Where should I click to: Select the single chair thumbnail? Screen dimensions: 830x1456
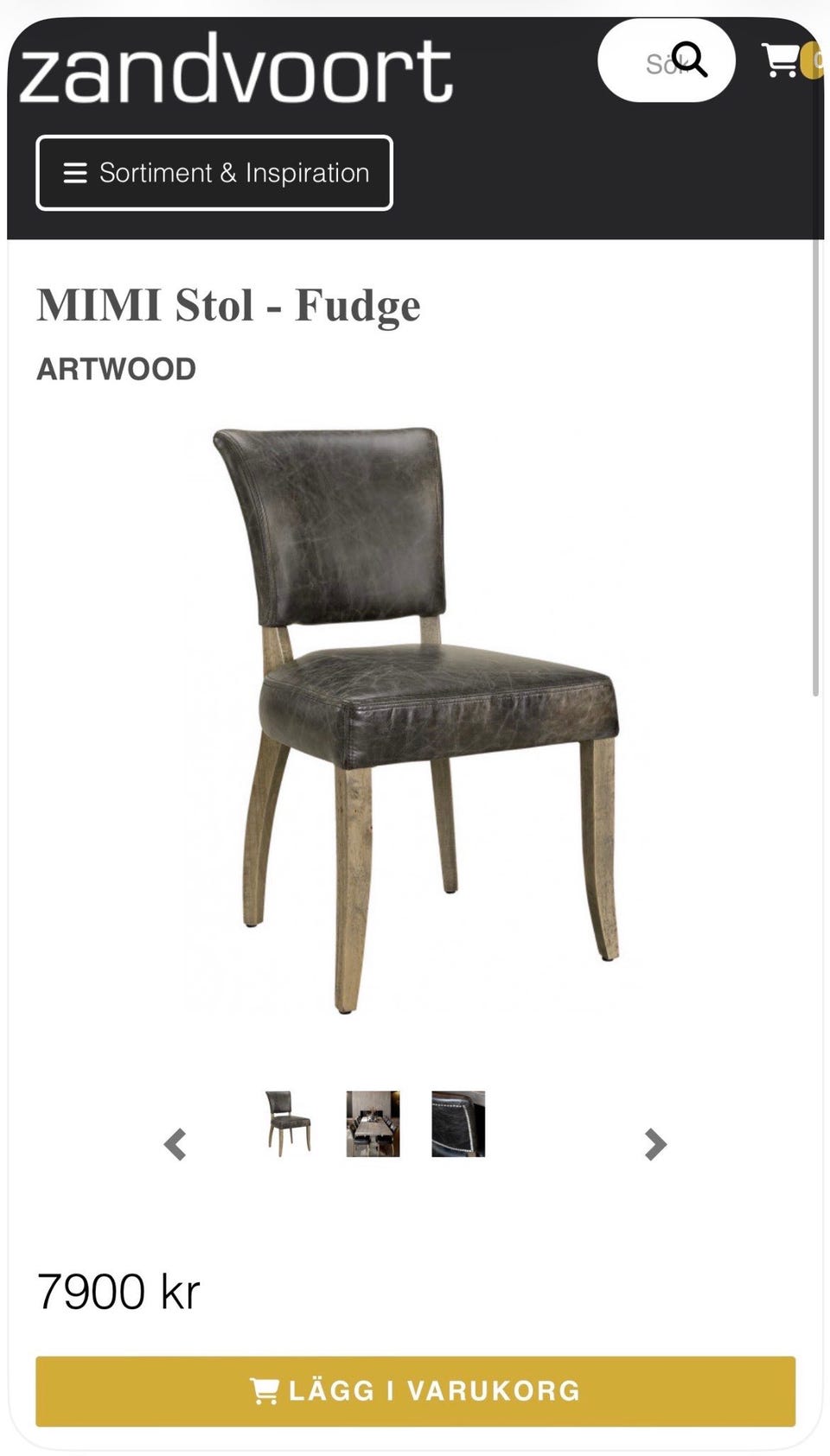point(288,1123)
